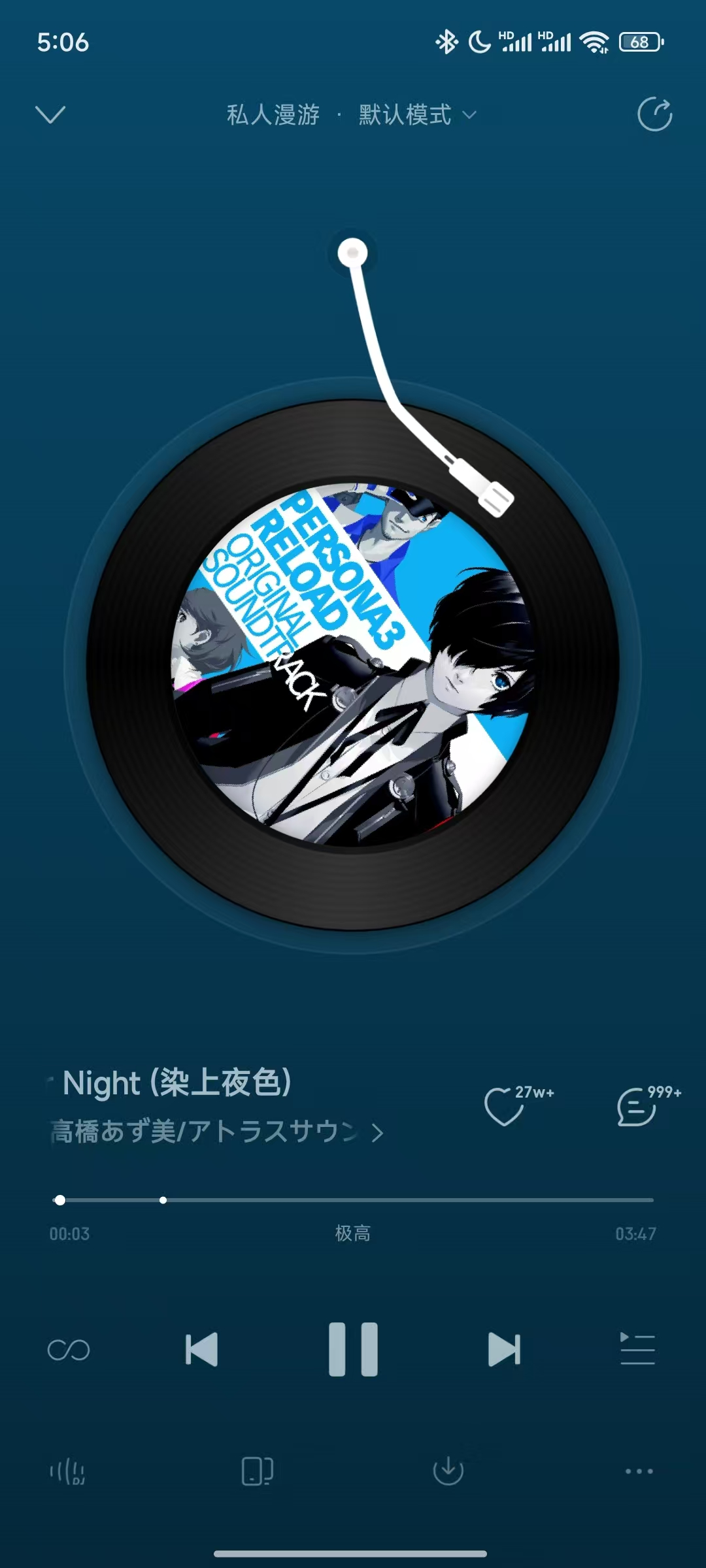This screenshot has width=706, height=1568.
Task: Download this song
Action: 448,1472
